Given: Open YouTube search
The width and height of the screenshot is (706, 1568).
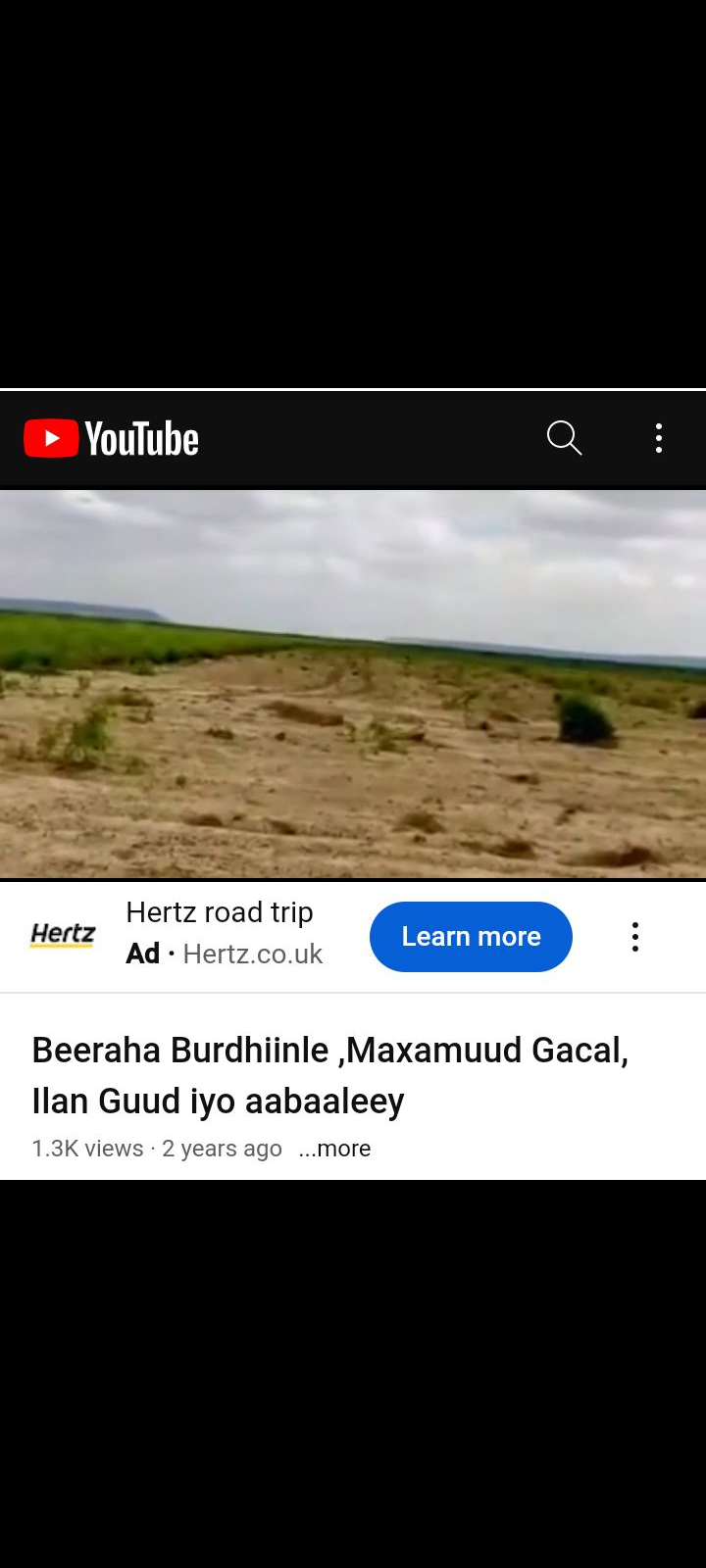Looking at the screenshot, I should click(x=564, y=438).
